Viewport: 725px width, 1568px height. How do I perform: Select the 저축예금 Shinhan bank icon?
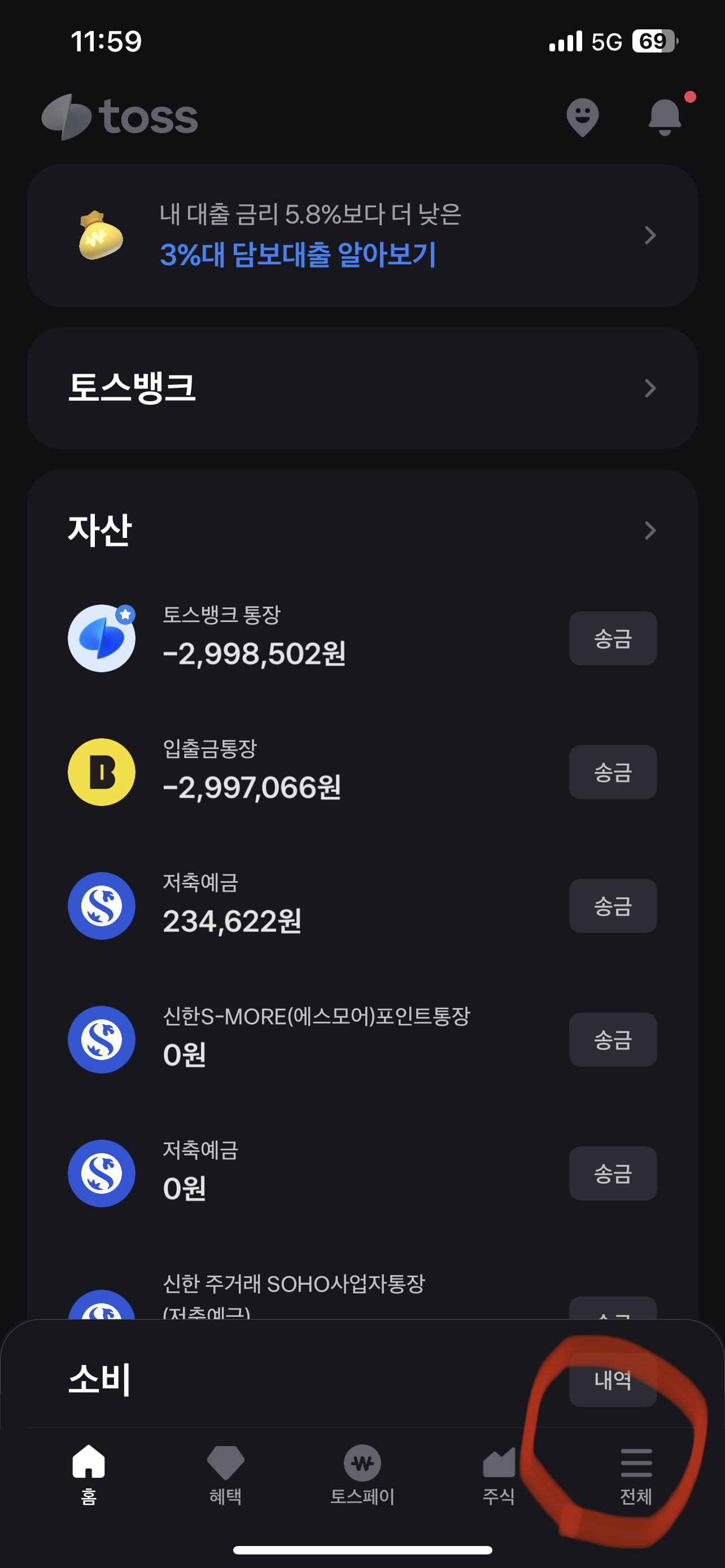(x=101, y=906)
